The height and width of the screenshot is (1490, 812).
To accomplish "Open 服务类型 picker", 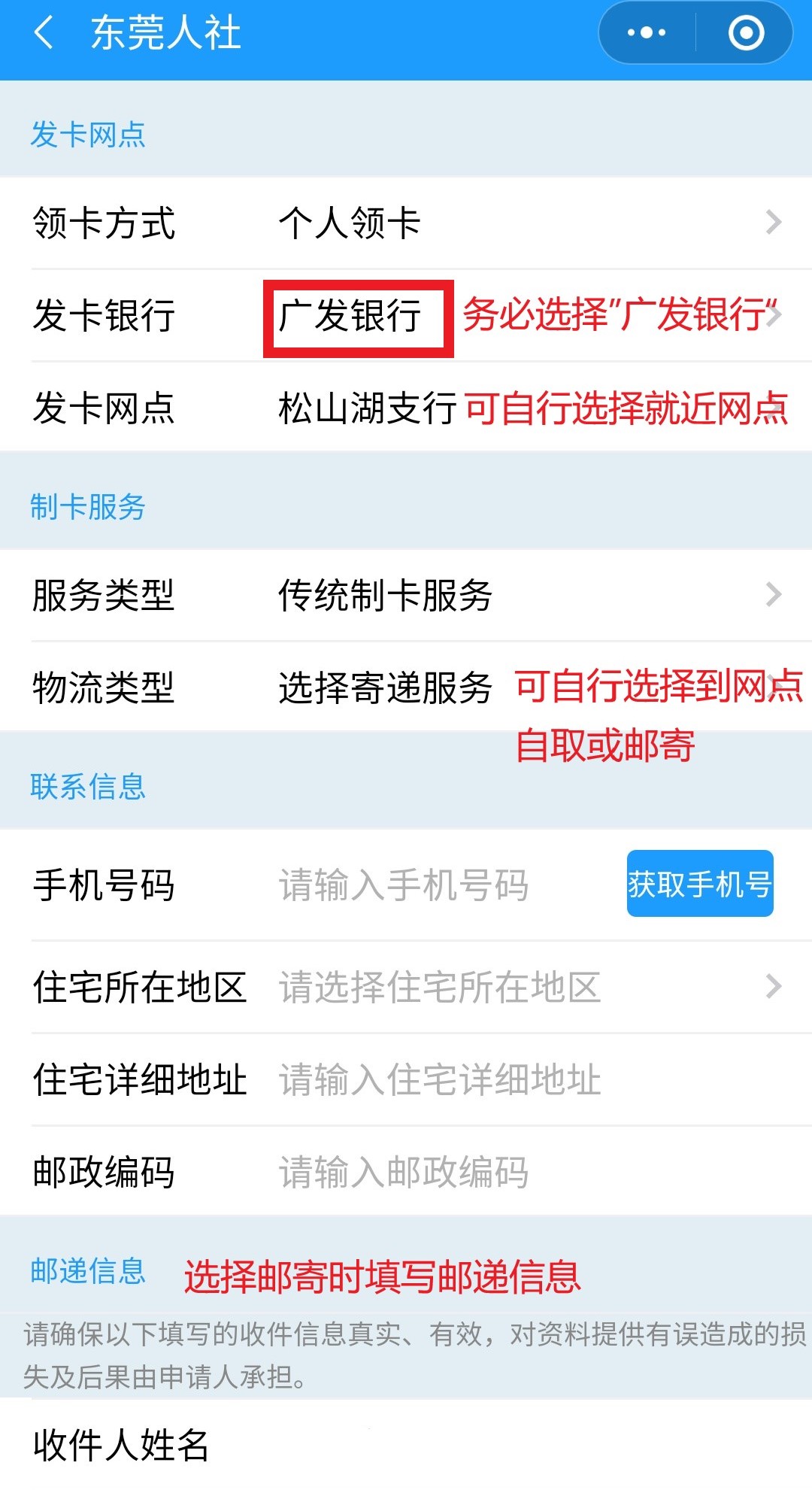I will (x=406, y=595).
